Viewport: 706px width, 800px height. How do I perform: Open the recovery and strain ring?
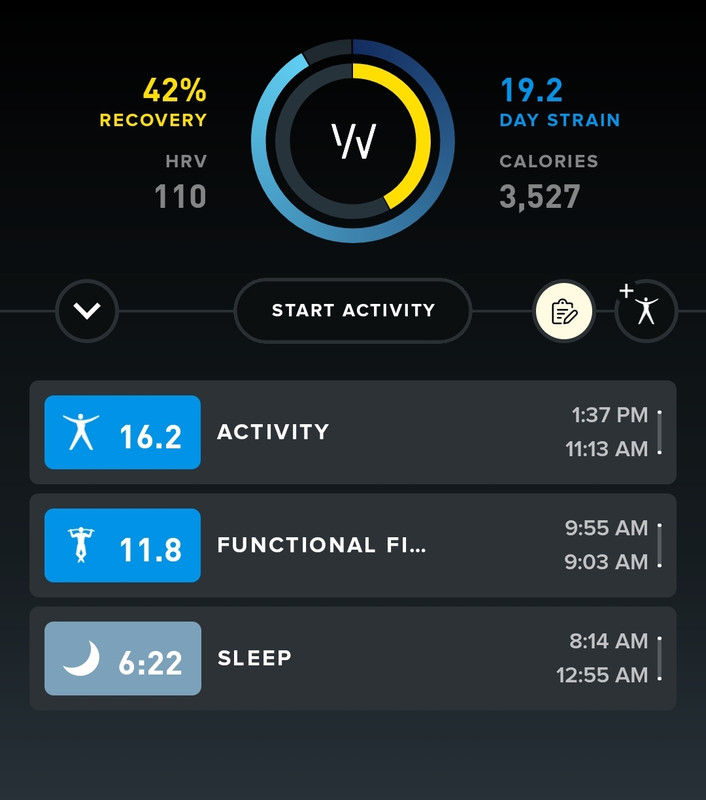click(x=353, y=141)
